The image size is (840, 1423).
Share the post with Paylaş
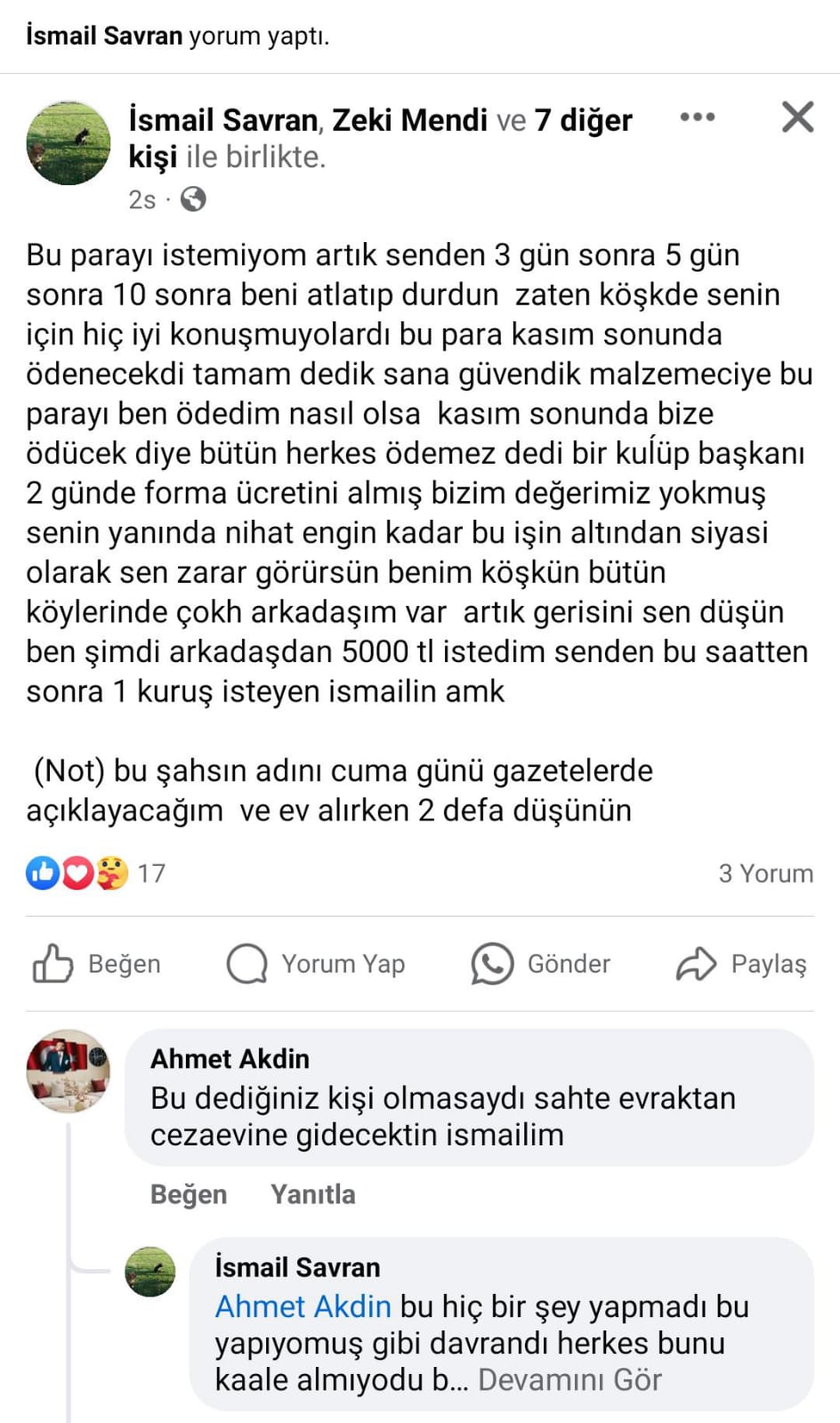(x=741, y=964)
